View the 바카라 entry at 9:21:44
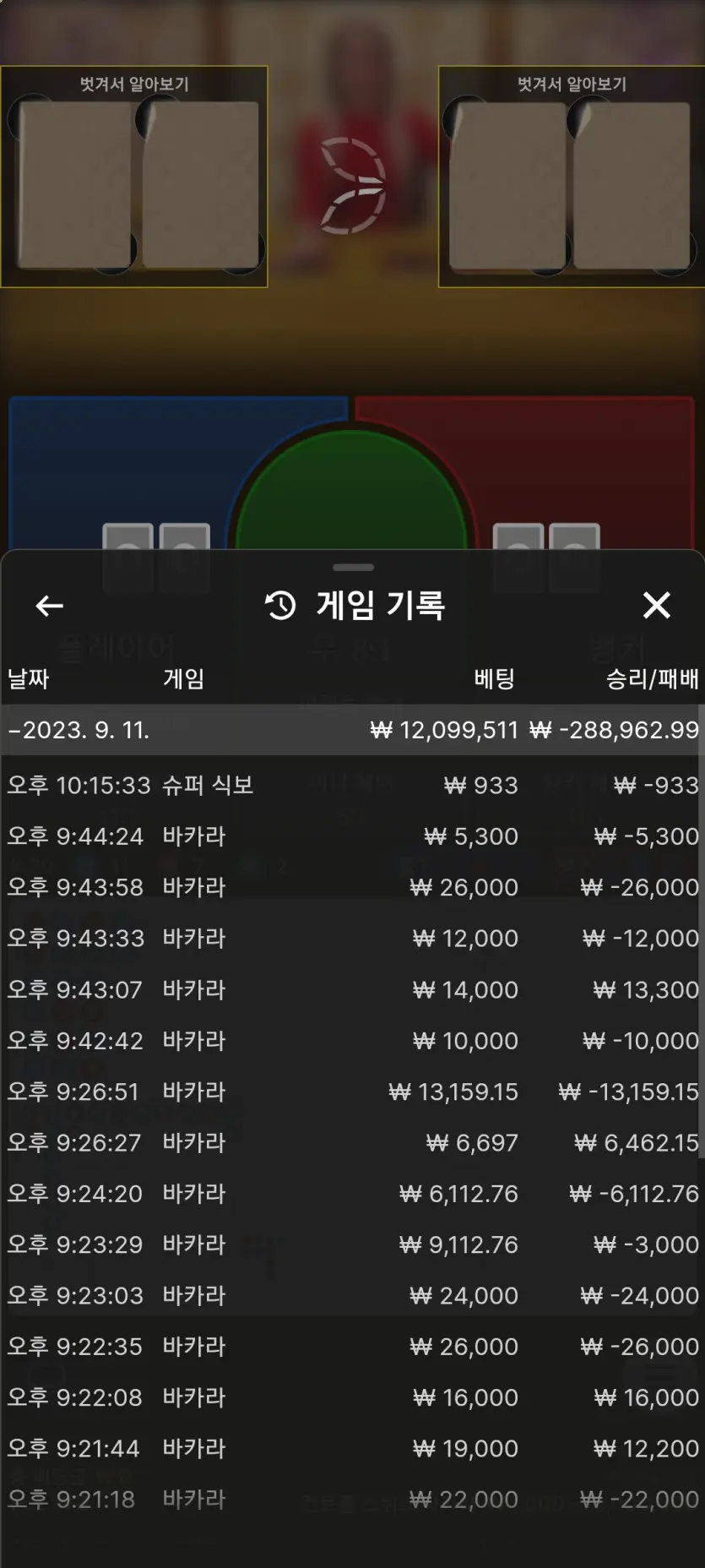 (x=352, y=1448)
